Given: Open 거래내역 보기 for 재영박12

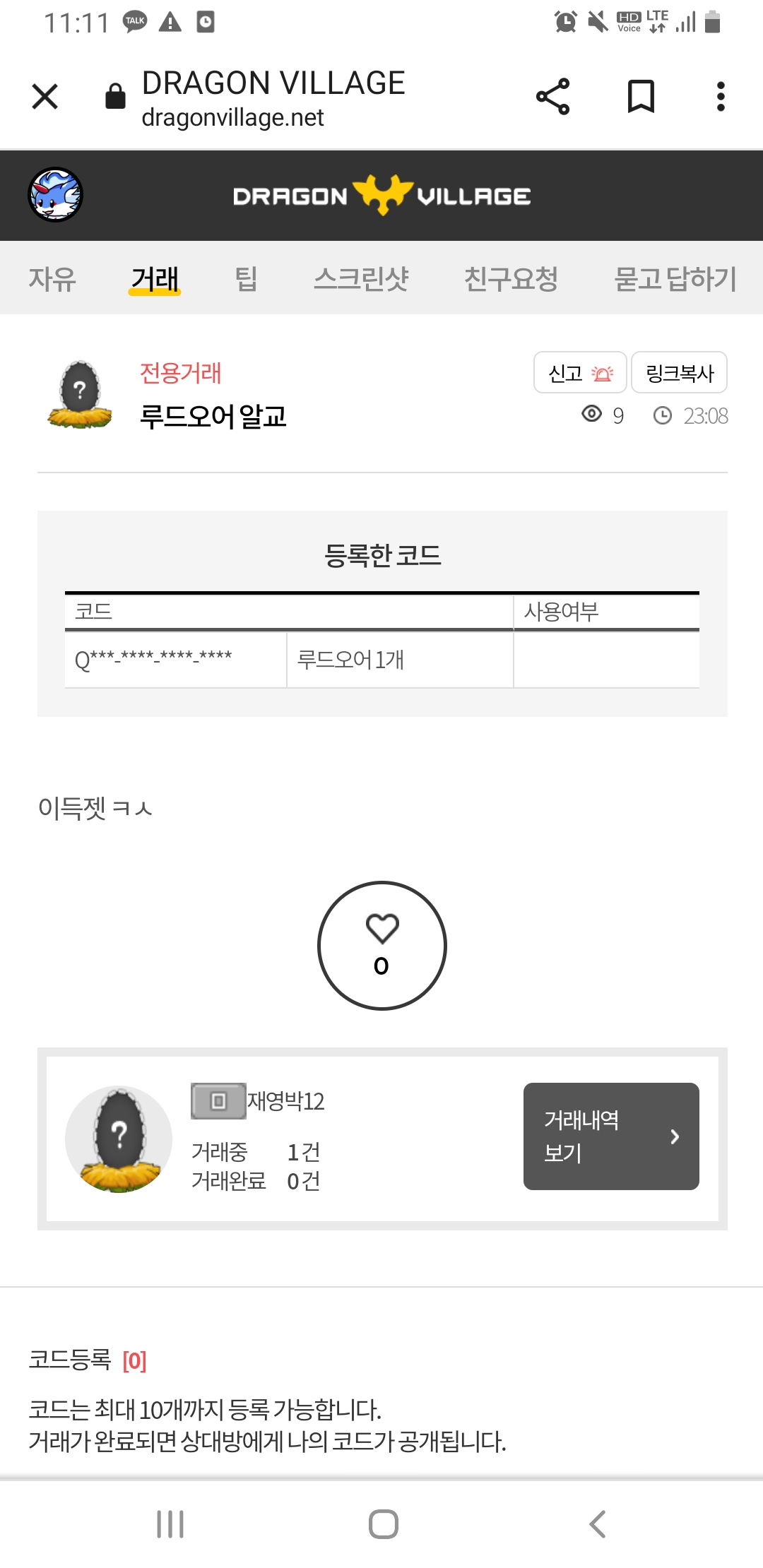Looking at the screenshot, I should pyautogui.click(x=611, y=1136).
